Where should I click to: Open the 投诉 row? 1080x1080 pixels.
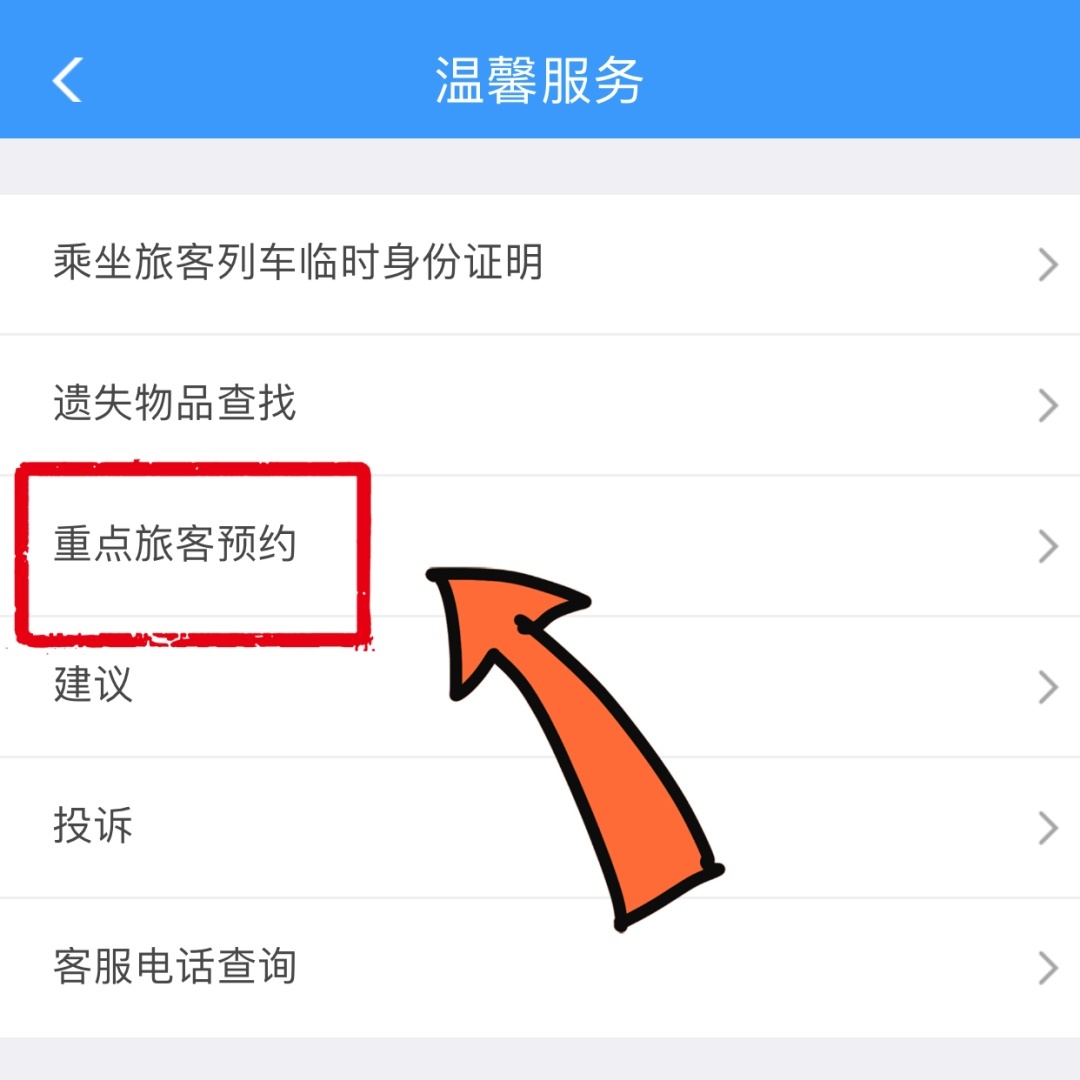tap(94, 827)
